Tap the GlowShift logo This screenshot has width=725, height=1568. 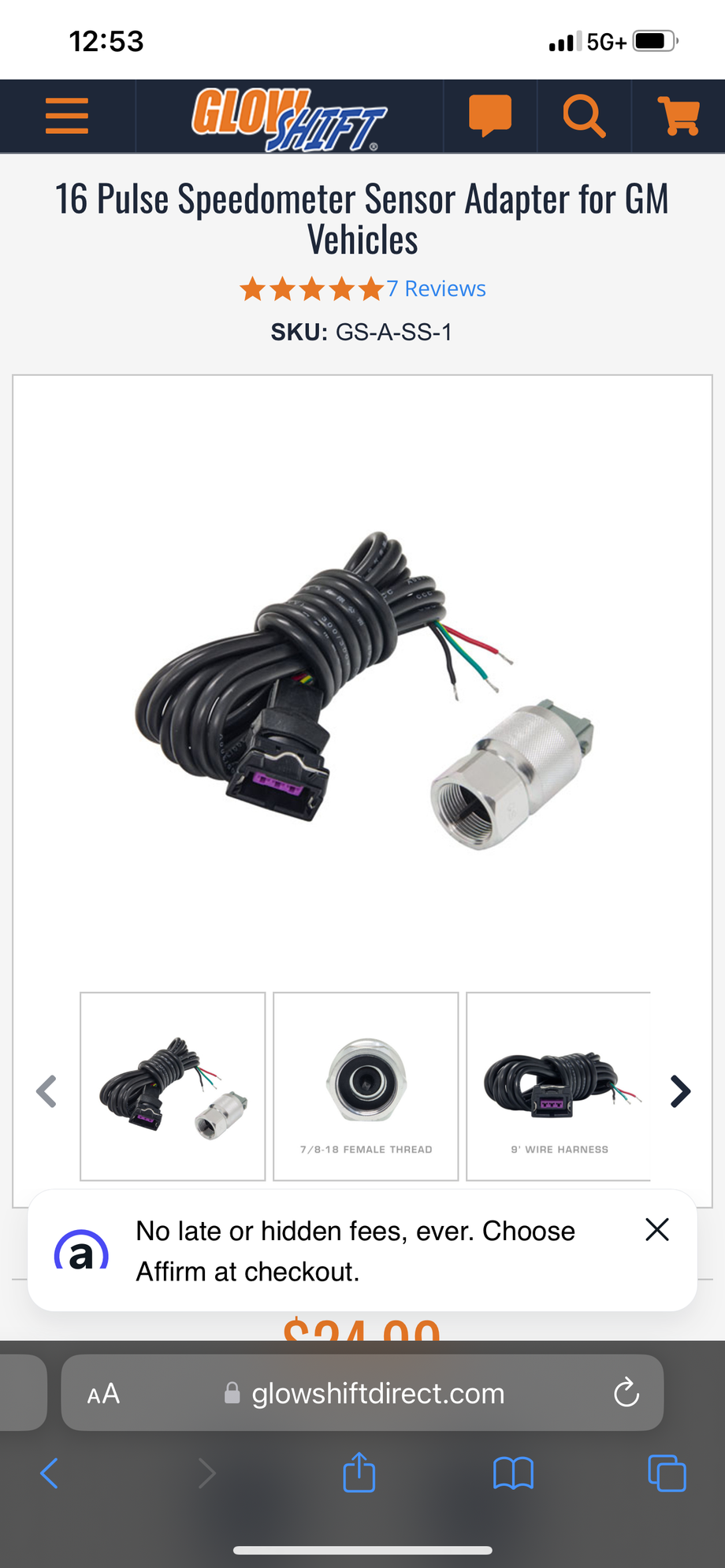pyautogui.click(x=289, y=118)
